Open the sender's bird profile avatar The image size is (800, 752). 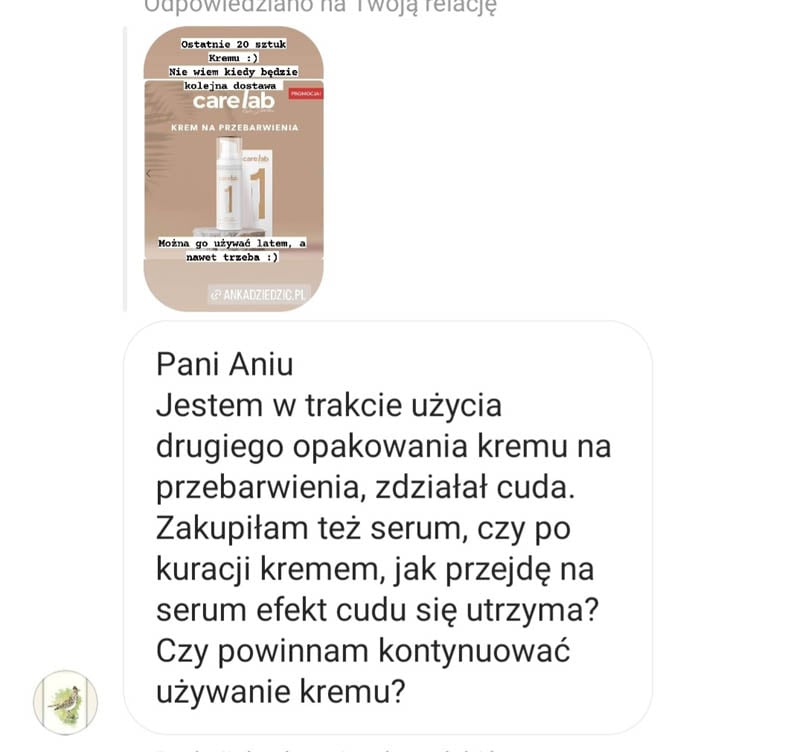(65, 703)
